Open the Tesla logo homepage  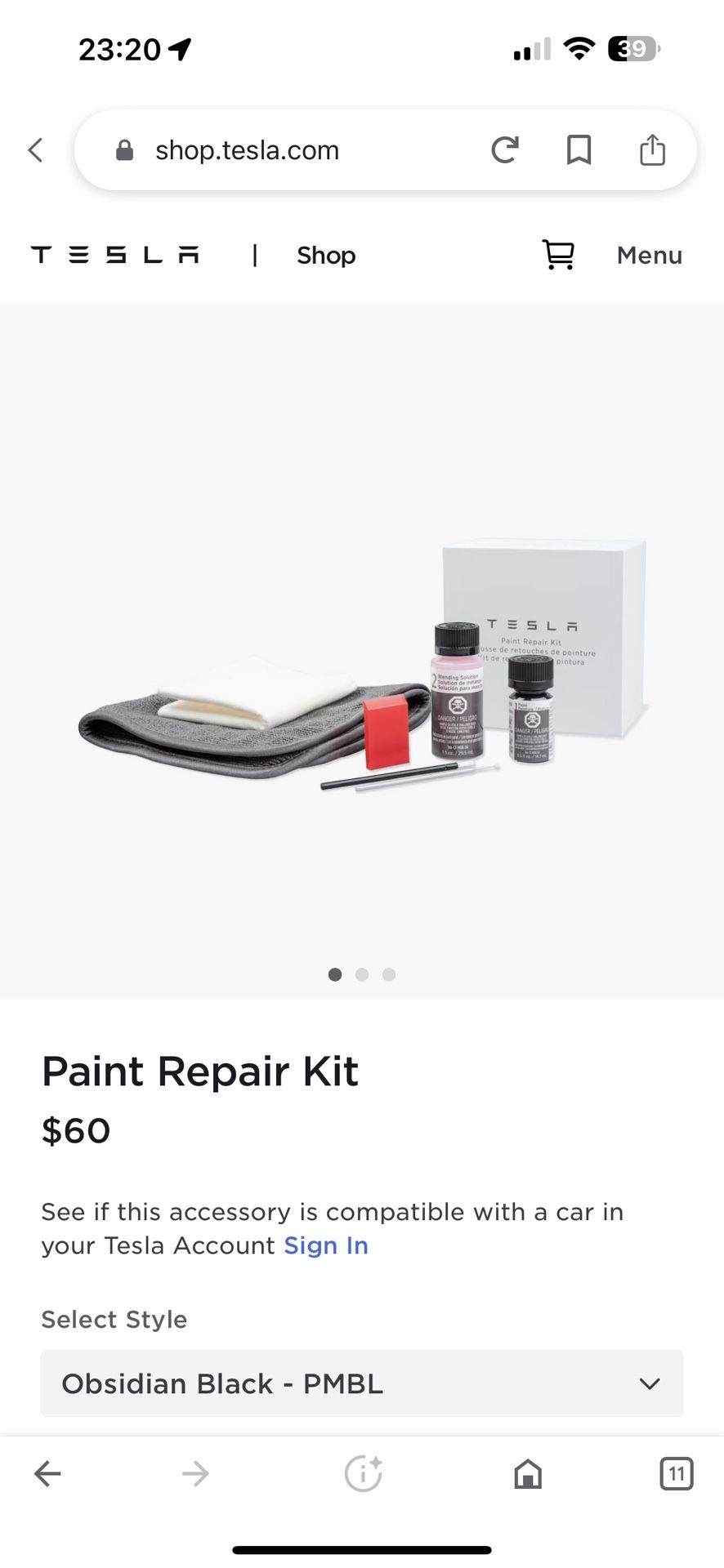(115, 255)
